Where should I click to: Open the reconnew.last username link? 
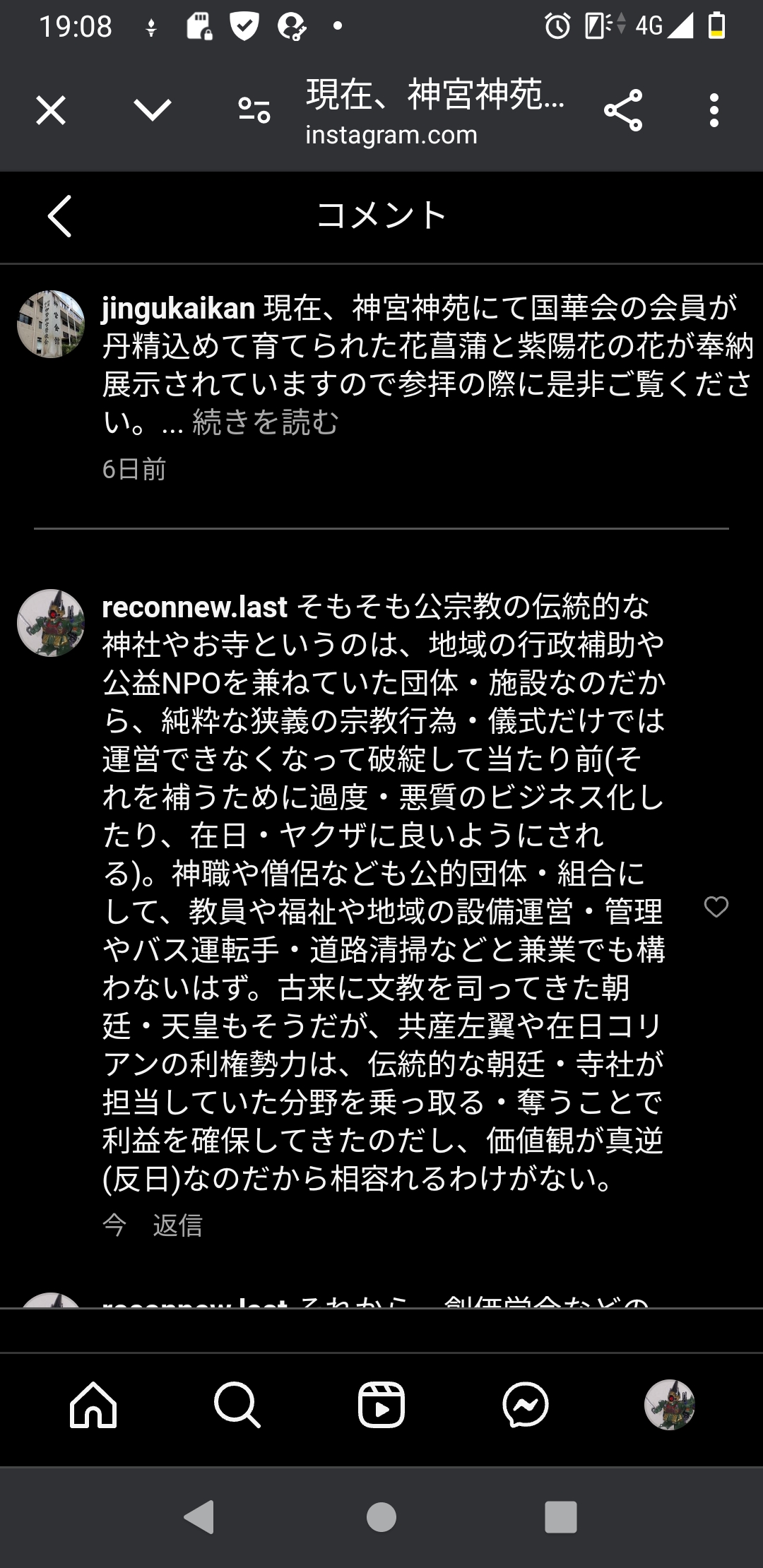[x=195, y=607]
